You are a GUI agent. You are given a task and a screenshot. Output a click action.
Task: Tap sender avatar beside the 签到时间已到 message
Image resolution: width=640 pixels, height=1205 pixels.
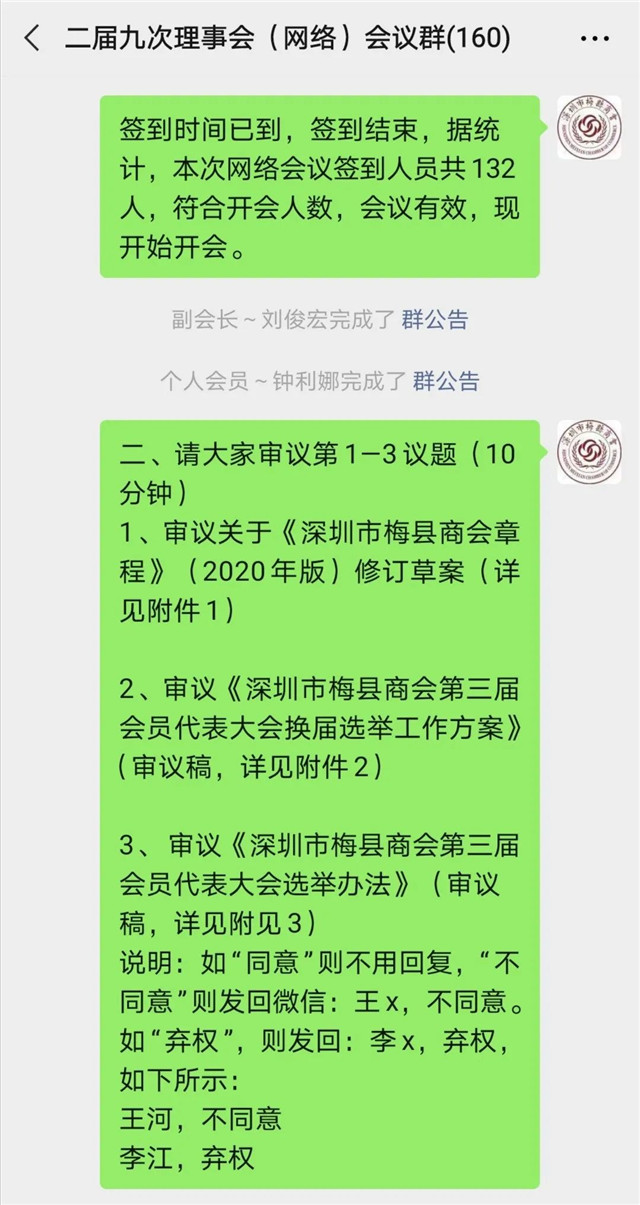pyautogui.click(x=588, y=128)
